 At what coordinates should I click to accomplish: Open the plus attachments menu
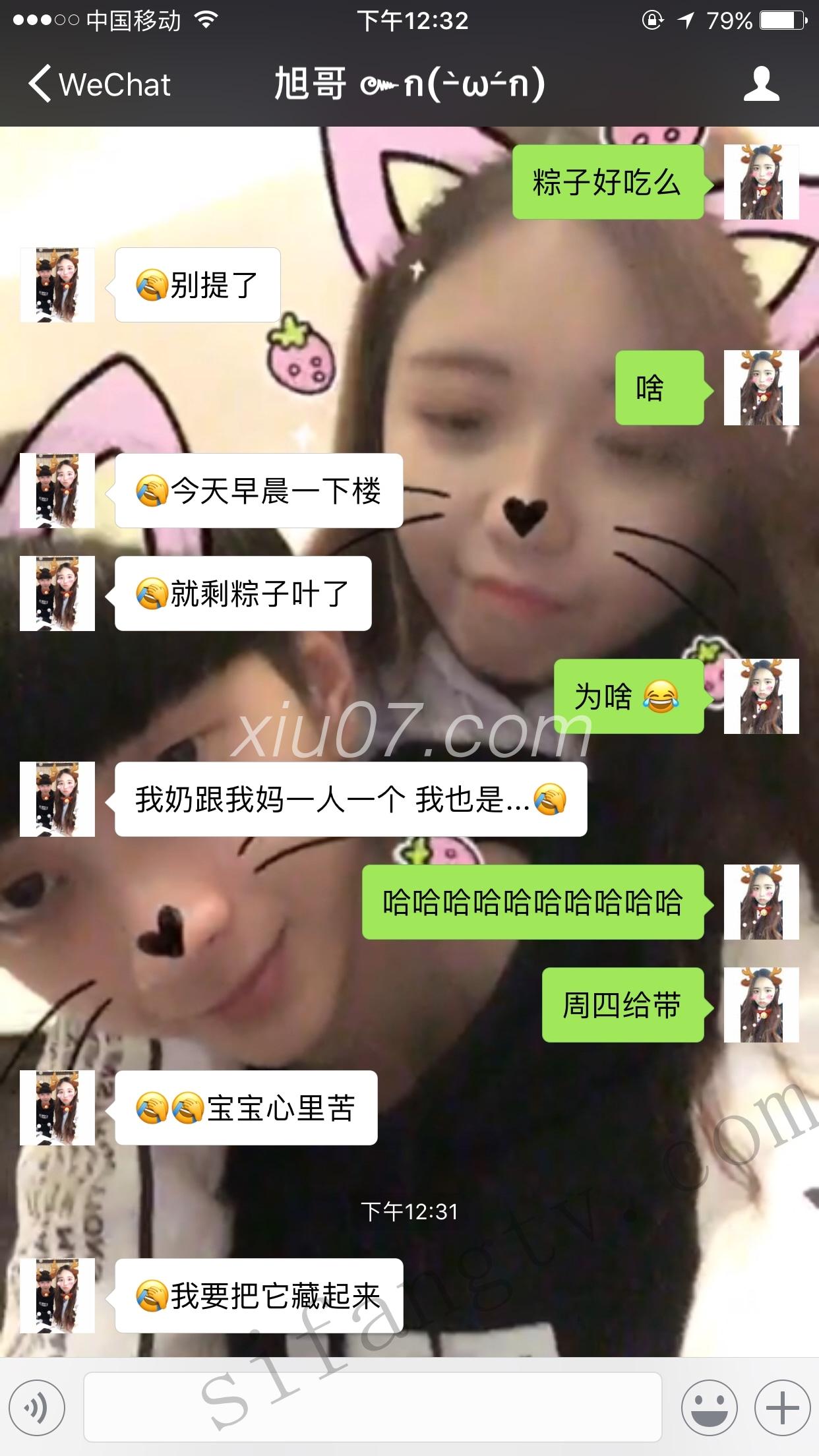point(782,1409)
